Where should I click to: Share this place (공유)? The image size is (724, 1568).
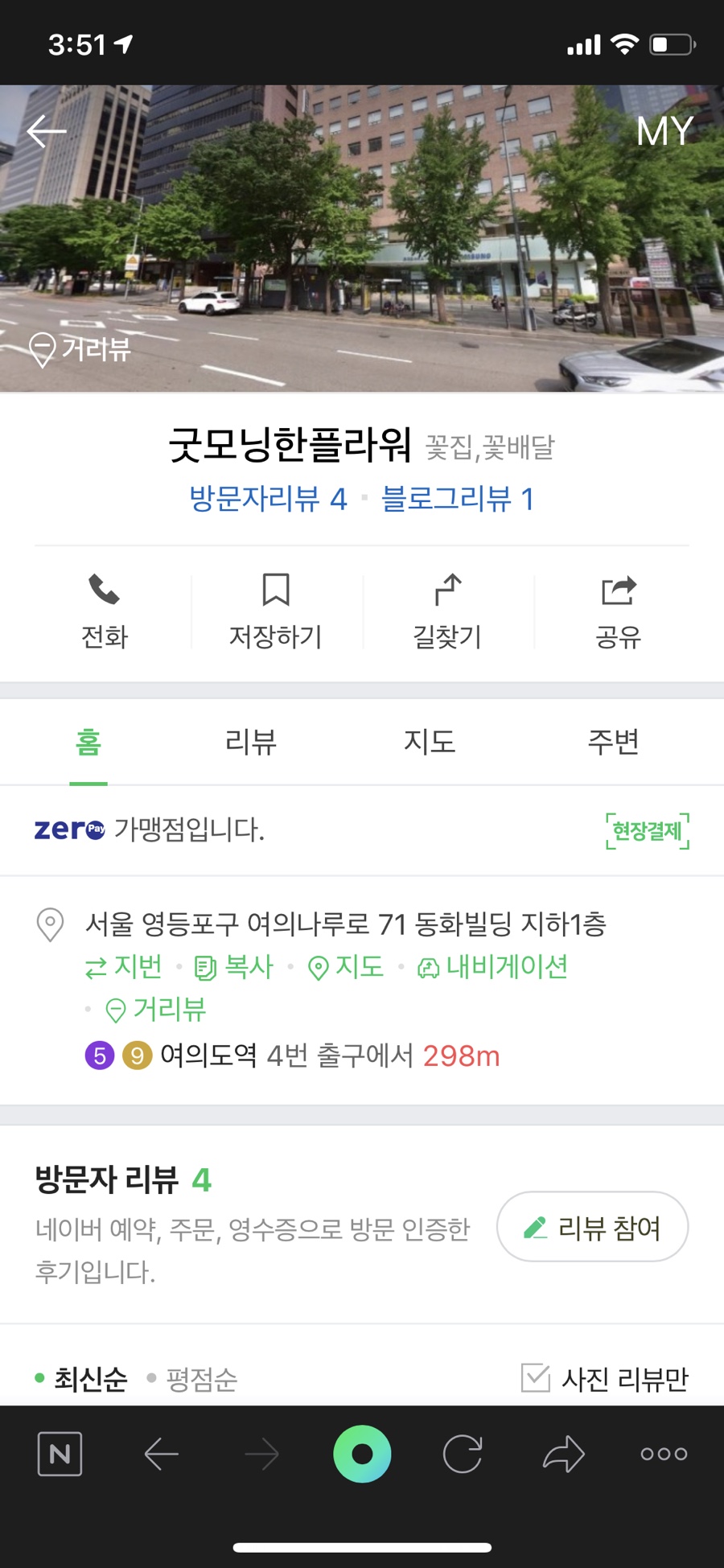tap(619, 611)
